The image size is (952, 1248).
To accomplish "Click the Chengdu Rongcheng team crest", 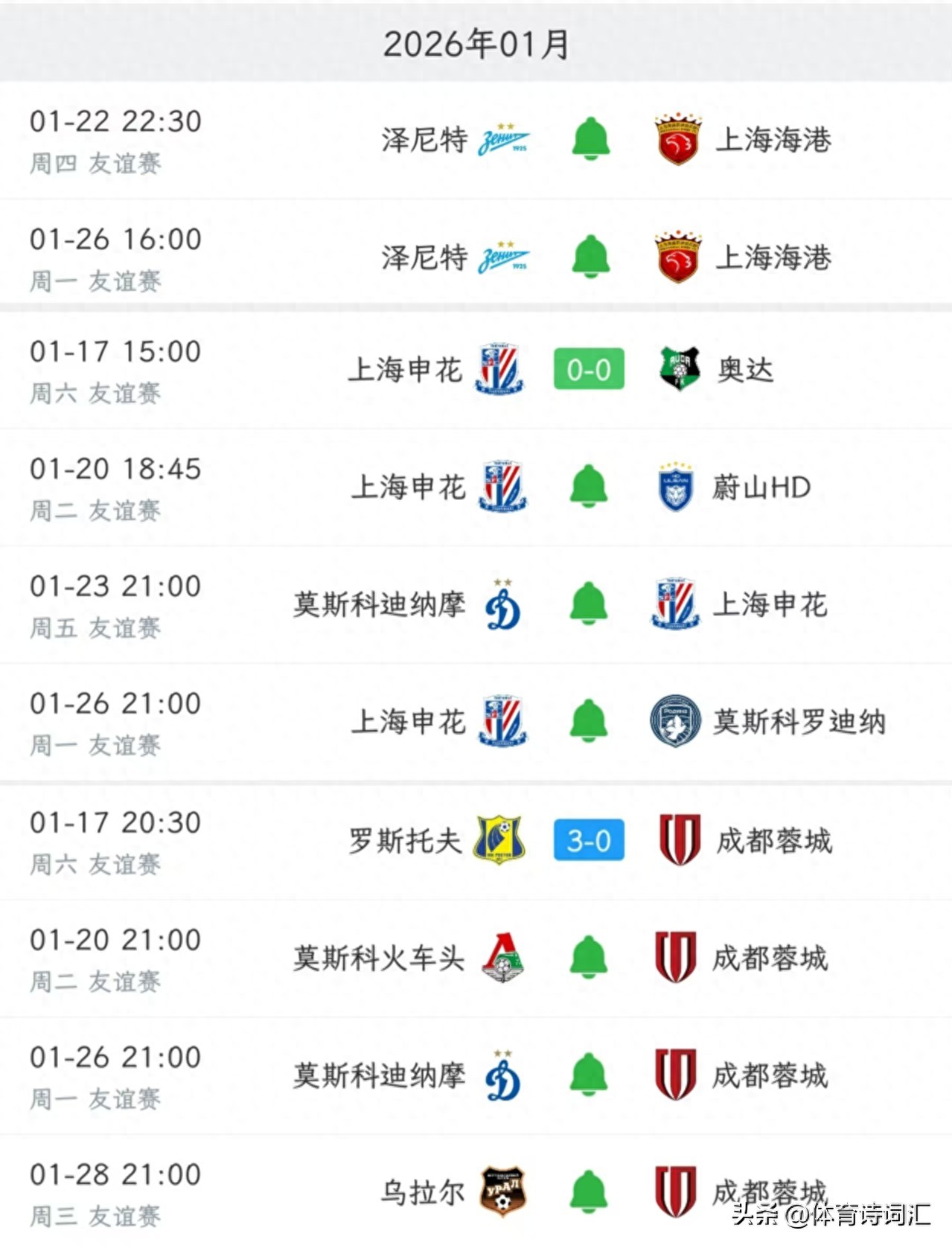I will coord(677,841).
